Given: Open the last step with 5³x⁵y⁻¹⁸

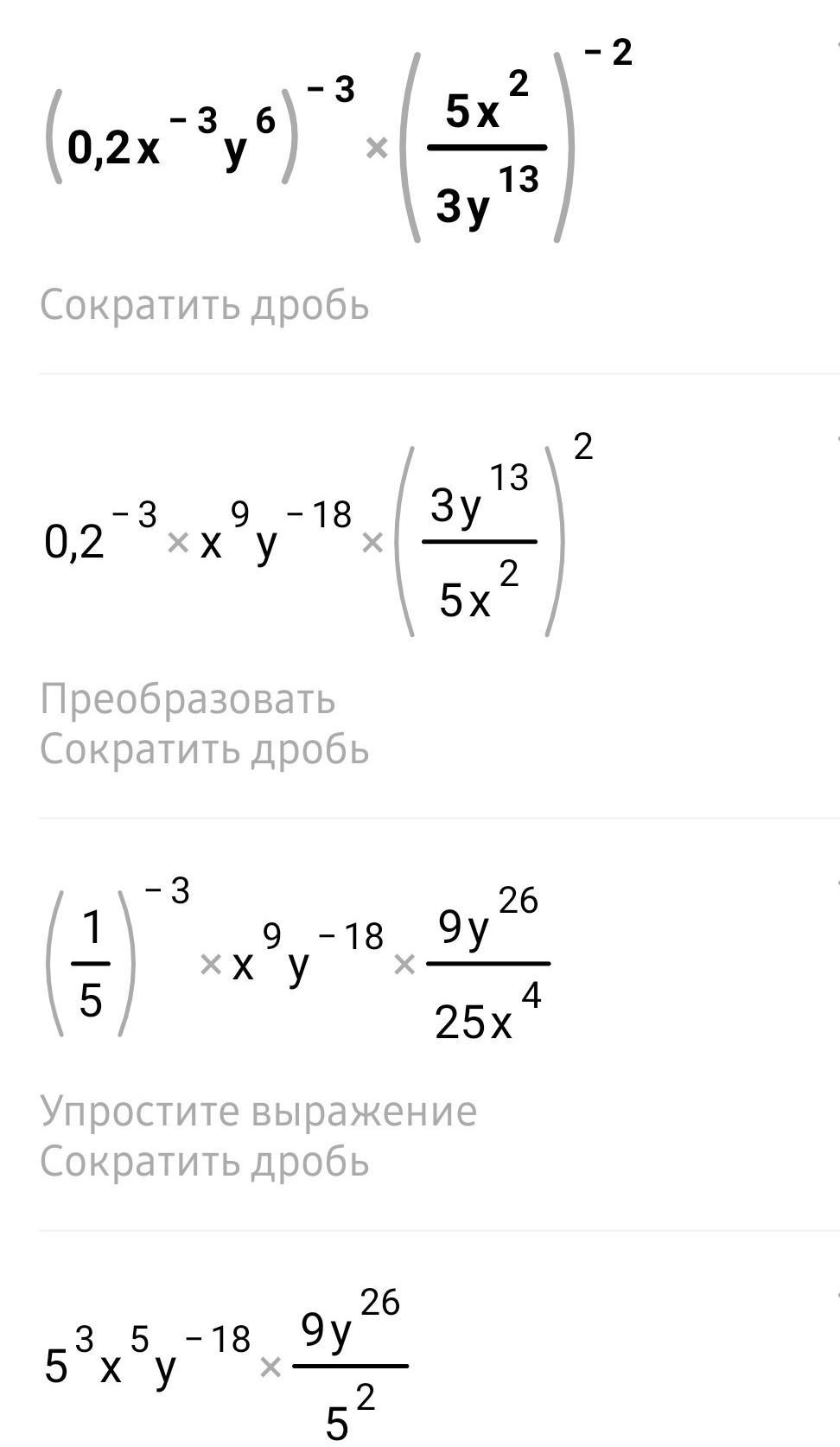Looking at the screenshot, I should click(x=225, y=1366).
